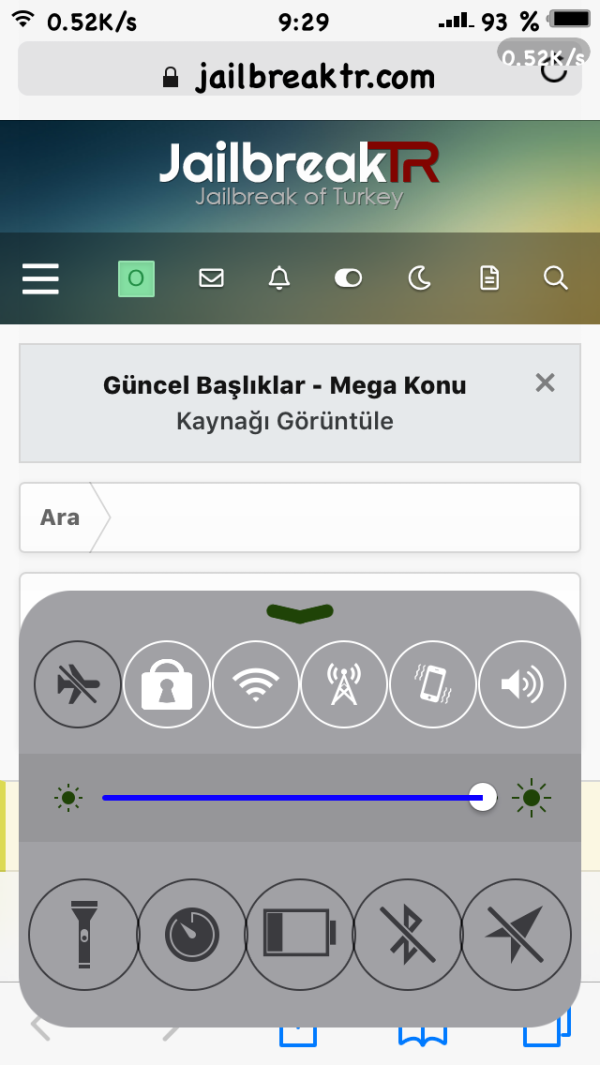Collapse the control panel with the chevron
This screenshot has width=600, height=1065.
pyautogui.click(x=299, y=612)
